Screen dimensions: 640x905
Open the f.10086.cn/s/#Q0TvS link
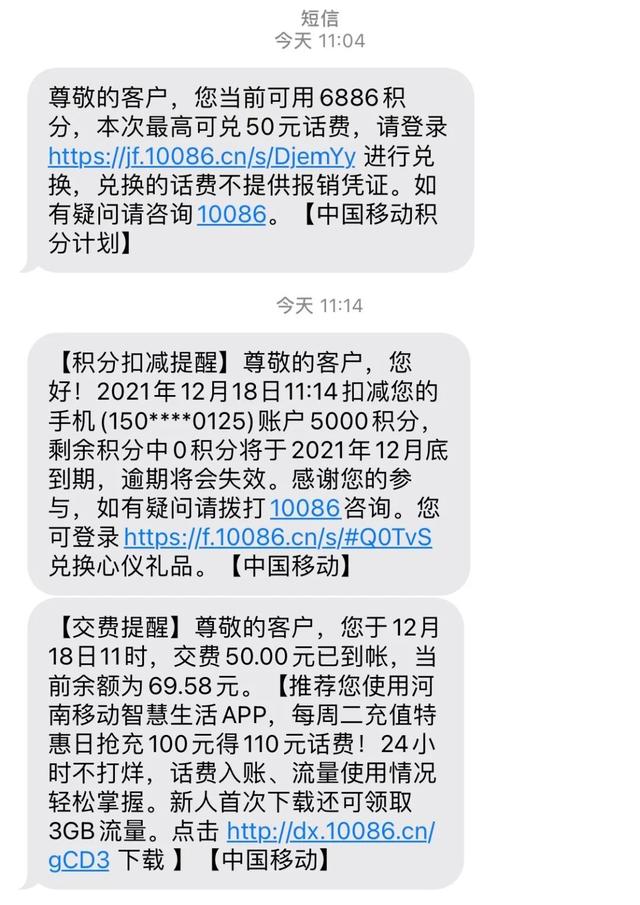[278, 536]
